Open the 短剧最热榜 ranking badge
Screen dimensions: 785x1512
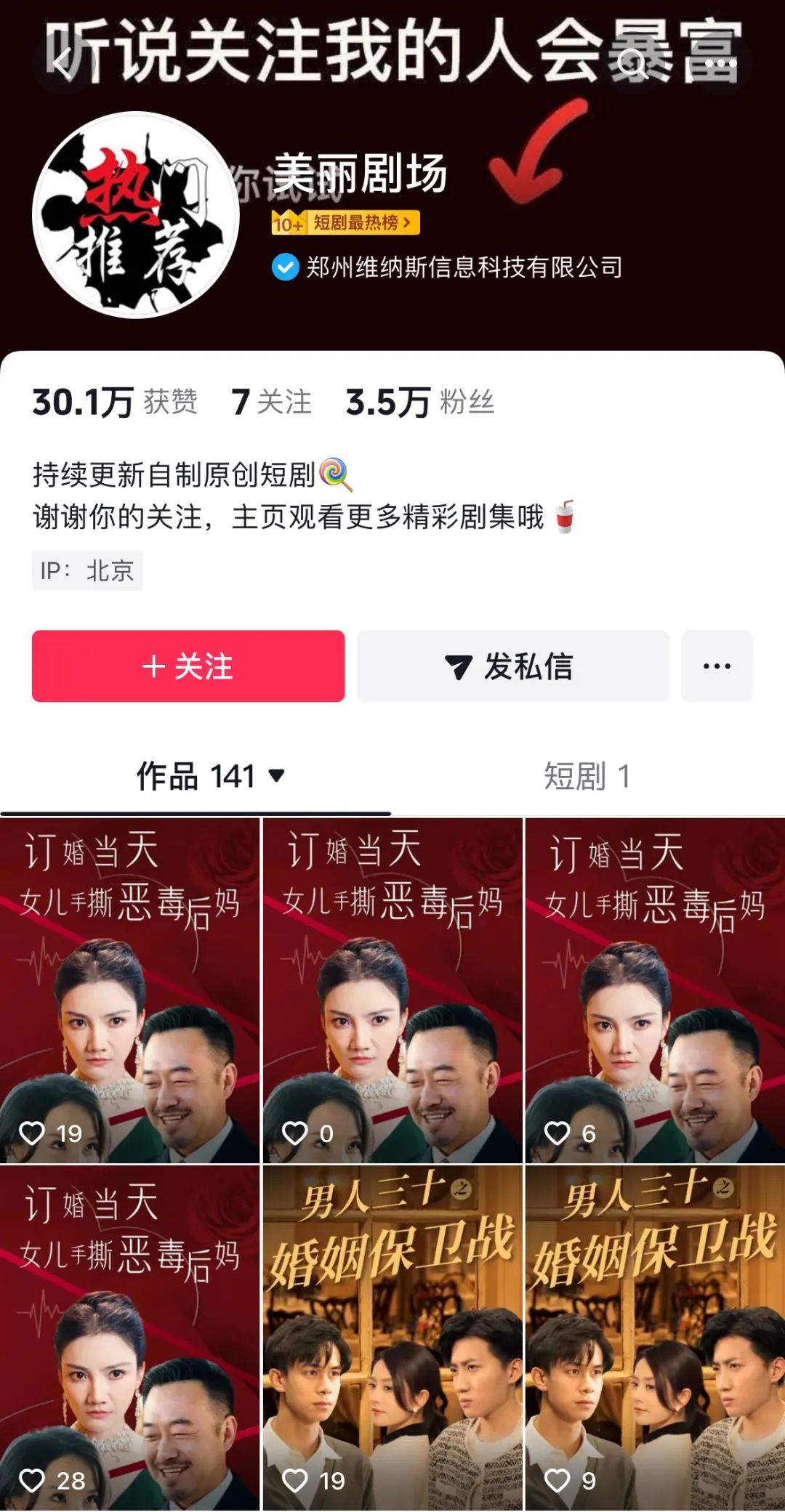tap(346, 222)
